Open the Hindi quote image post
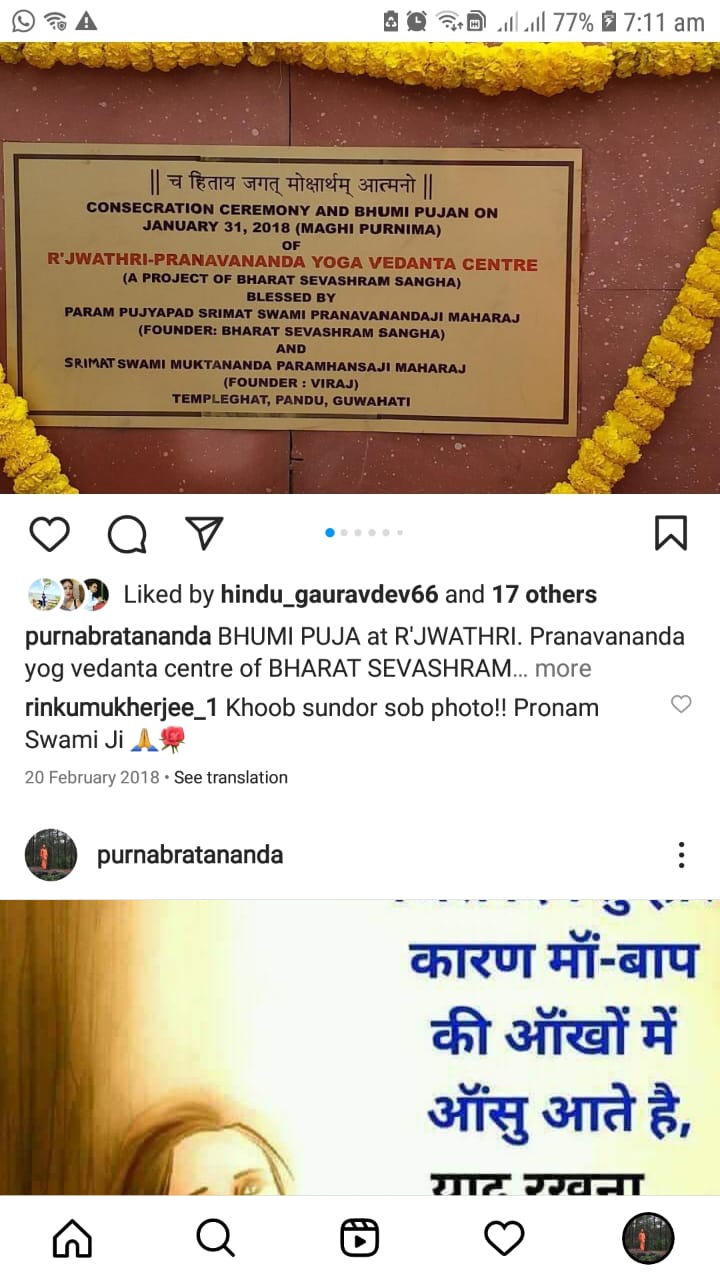This screenshot has width=720, height=1280. coord(360,1047)
